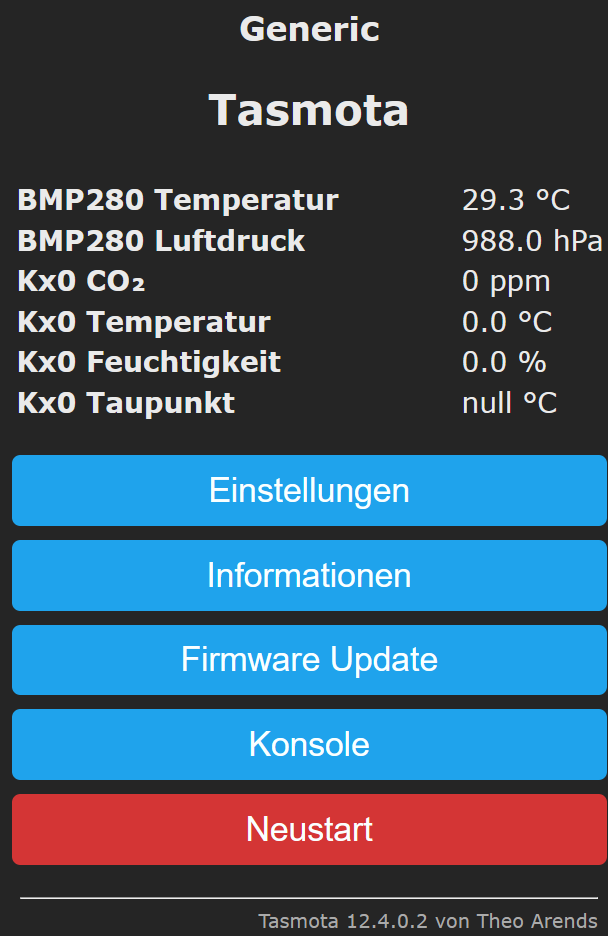This screenshot has width=608, height=936.
Task: Open the Firmware Update page
Action: click(309, 660)
